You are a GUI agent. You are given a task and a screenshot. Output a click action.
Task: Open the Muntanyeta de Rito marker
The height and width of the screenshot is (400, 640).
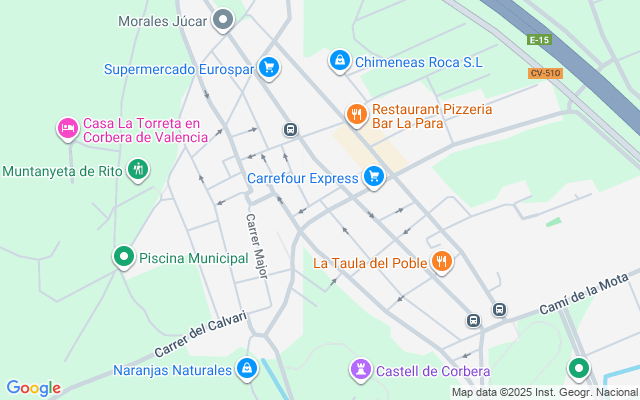138,170
